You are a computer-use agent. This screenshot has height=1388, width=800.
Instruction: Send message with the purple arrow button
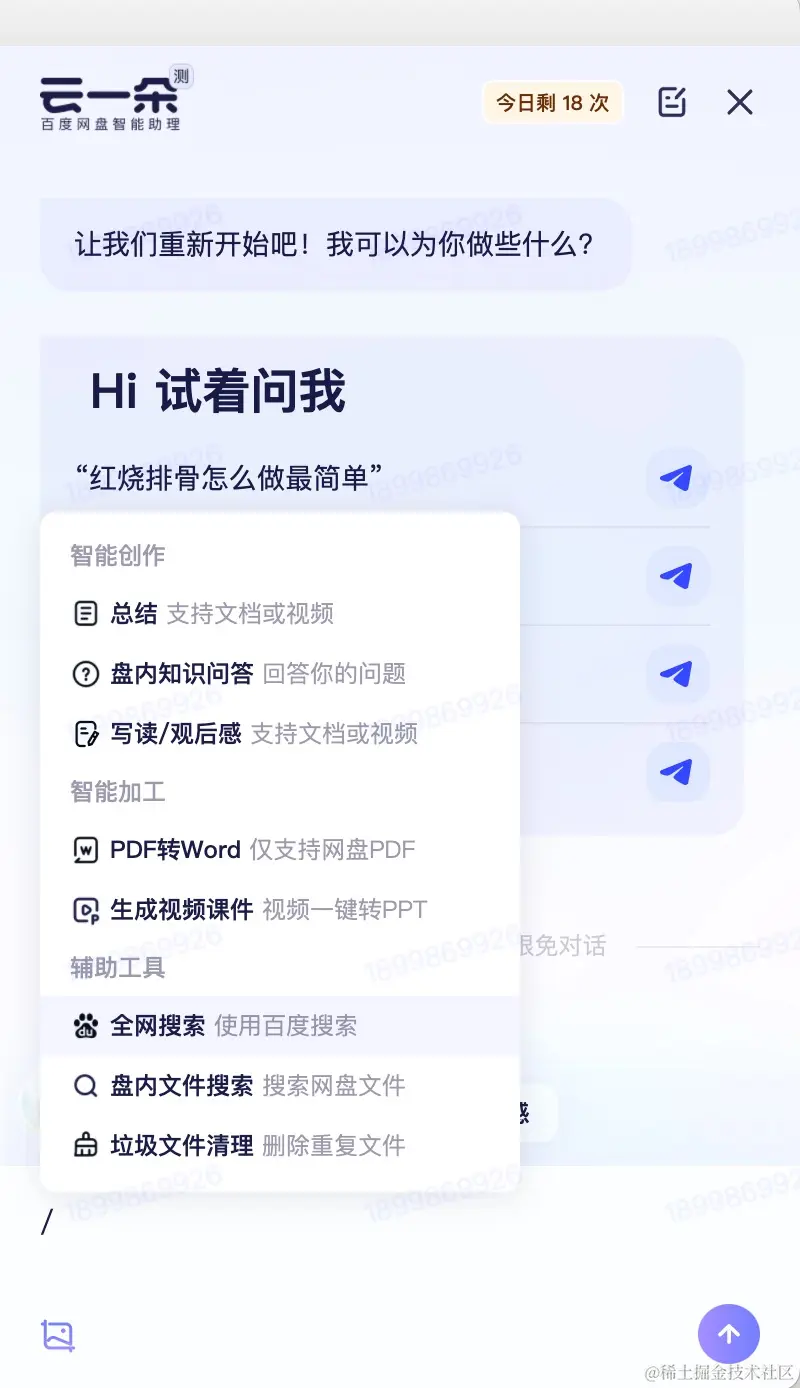(728, 1334)
